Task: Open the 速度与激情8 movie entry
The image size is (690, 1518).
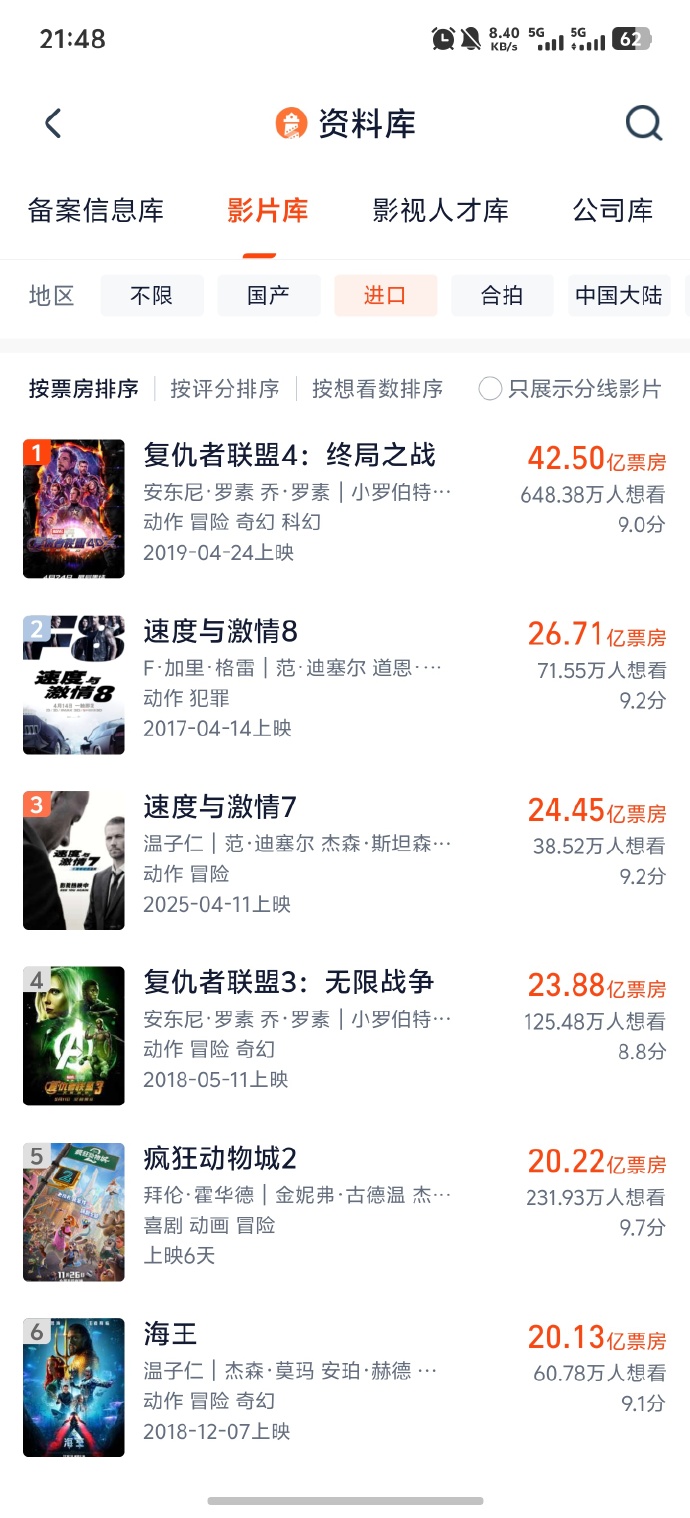Action: pyautogui.click(x=221, y=632)
